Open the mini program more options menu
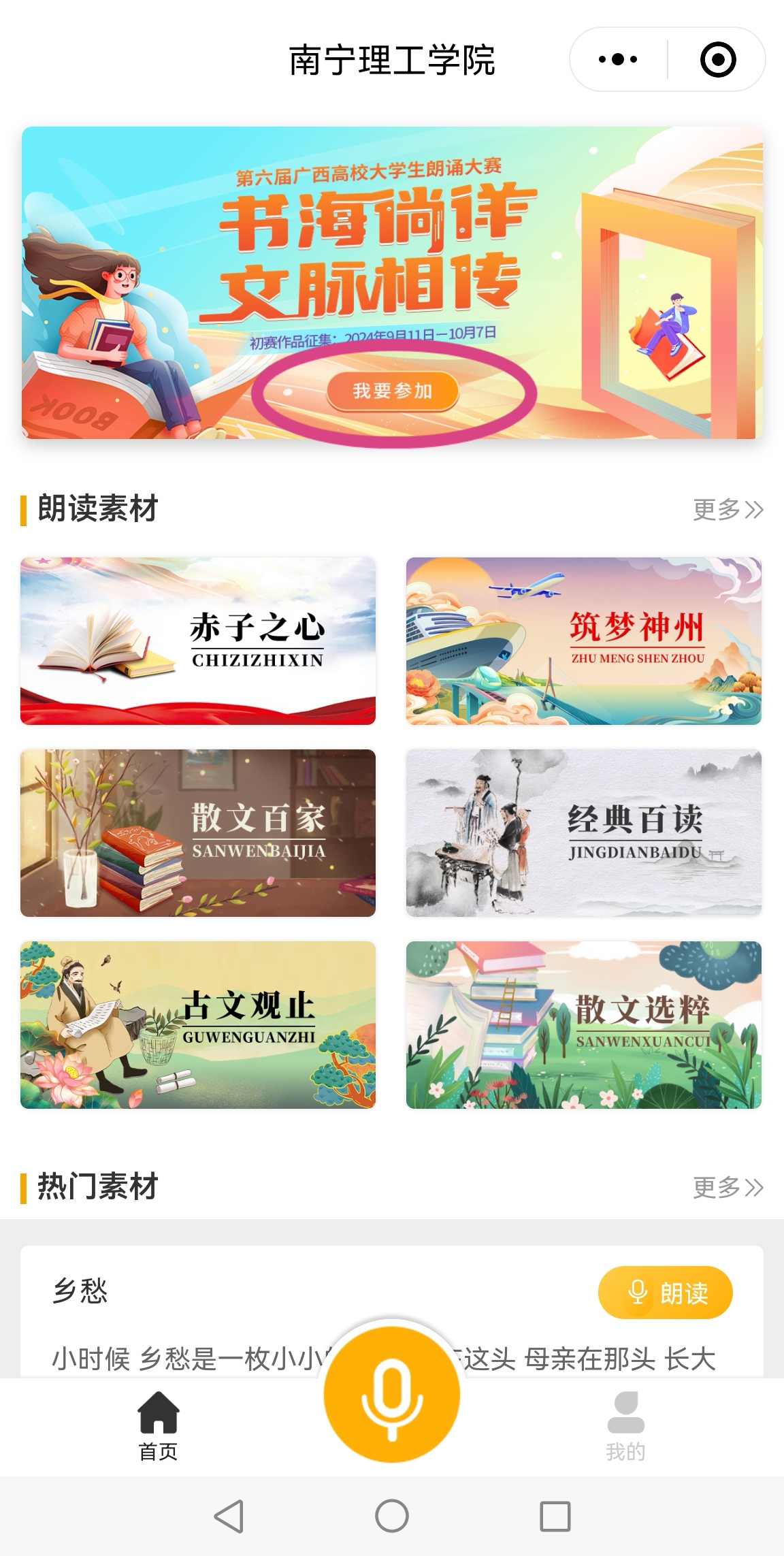The image size is (784, 1556). [x=617, y=60]
